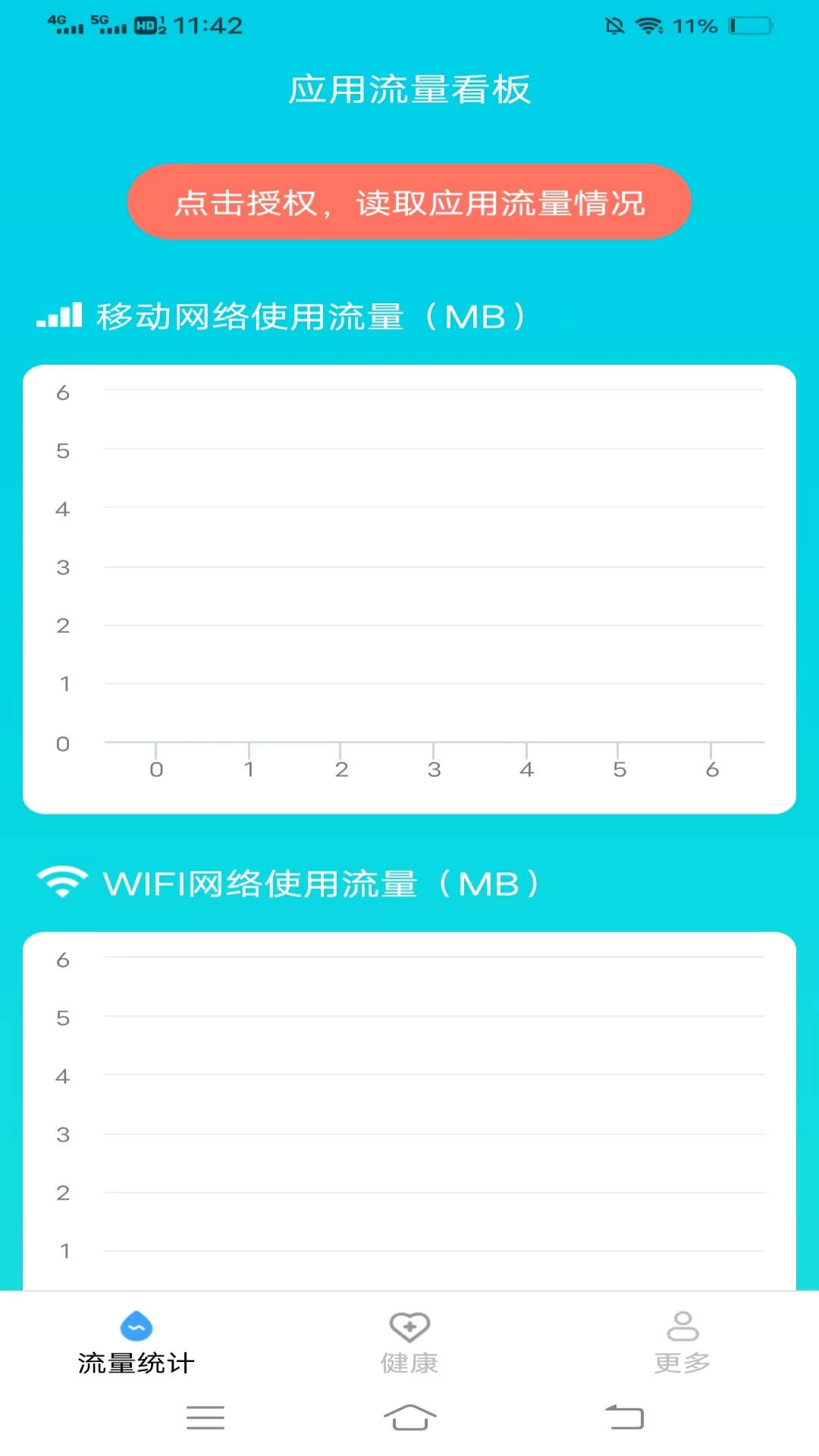Open the 更多 tab
The height and width of the screenshot is (1456, 819).
(x=682, y=1343)
